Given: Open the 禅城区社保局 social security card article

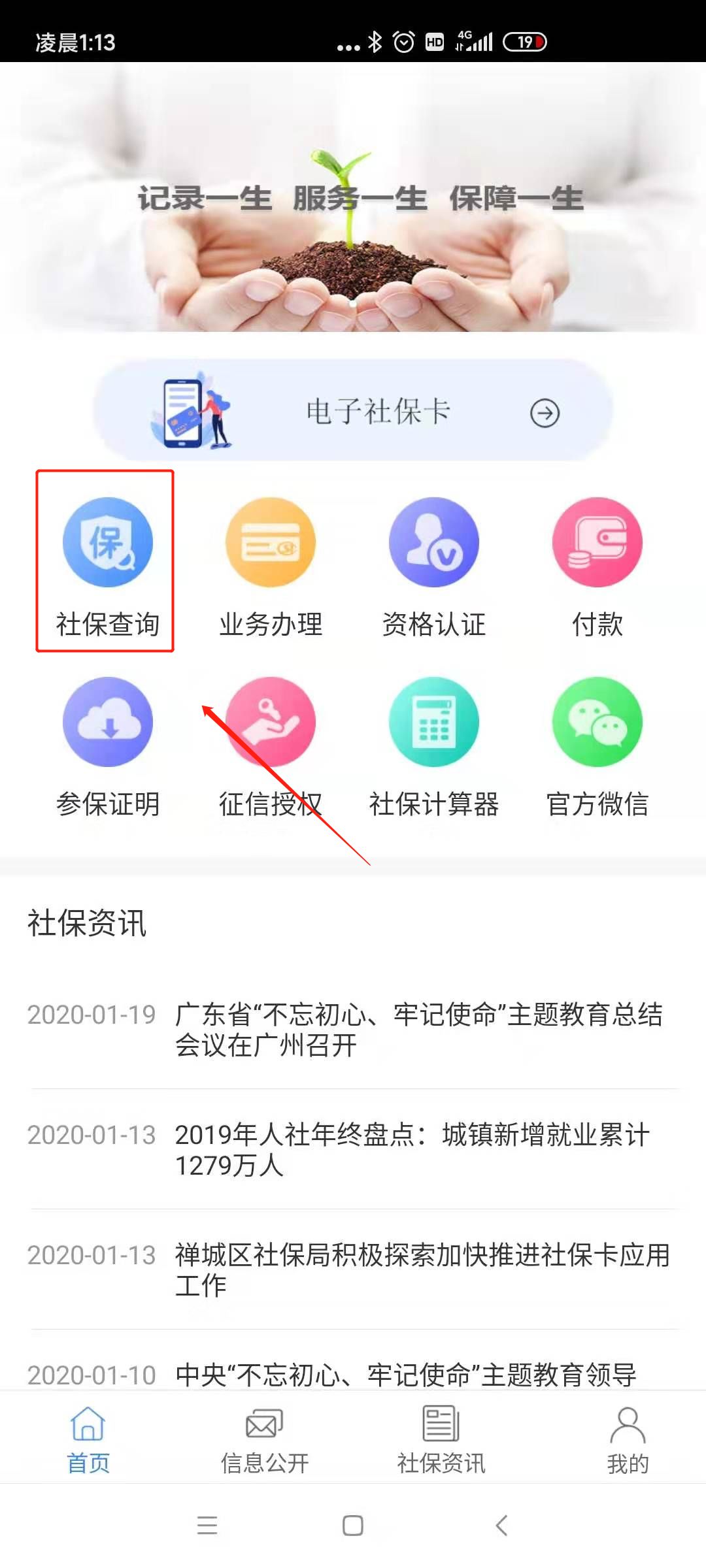Looking at the screenshot, I should (x=353, y=1270).
